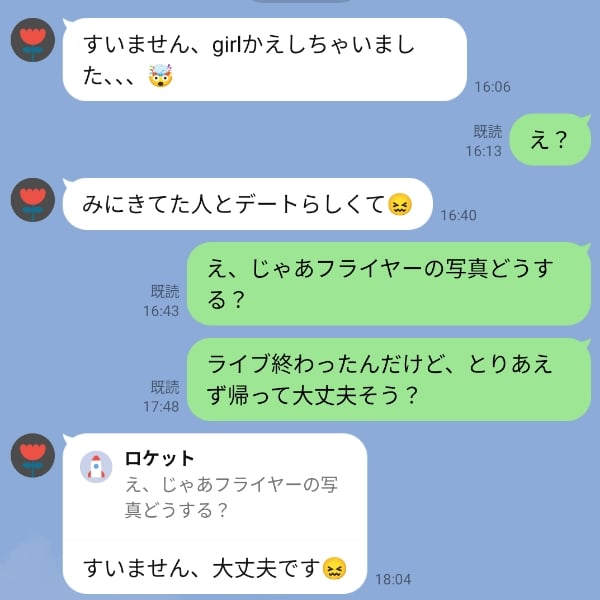Jump to the quoted ロケット message in reply

tap(214, 483)
